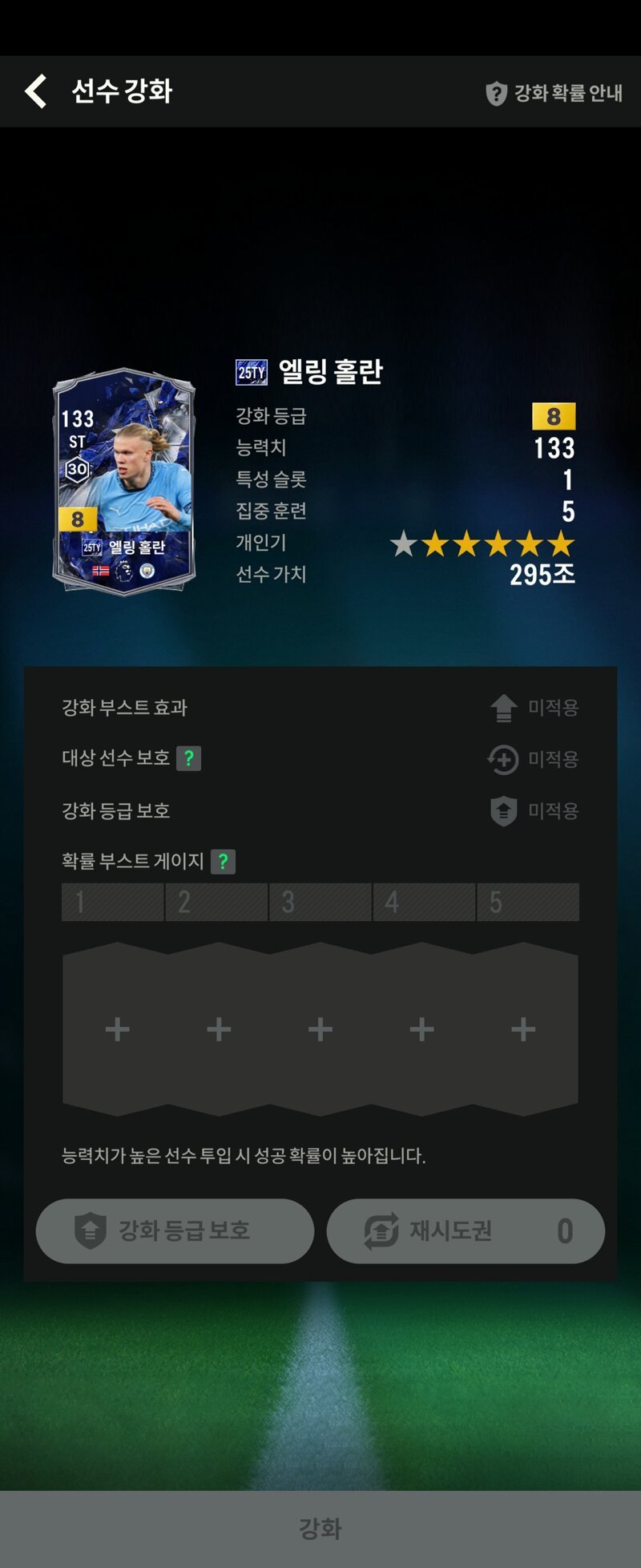Open 강화 확률 안내 info
Screen dimensions: 641x1568
coord(554,93)
